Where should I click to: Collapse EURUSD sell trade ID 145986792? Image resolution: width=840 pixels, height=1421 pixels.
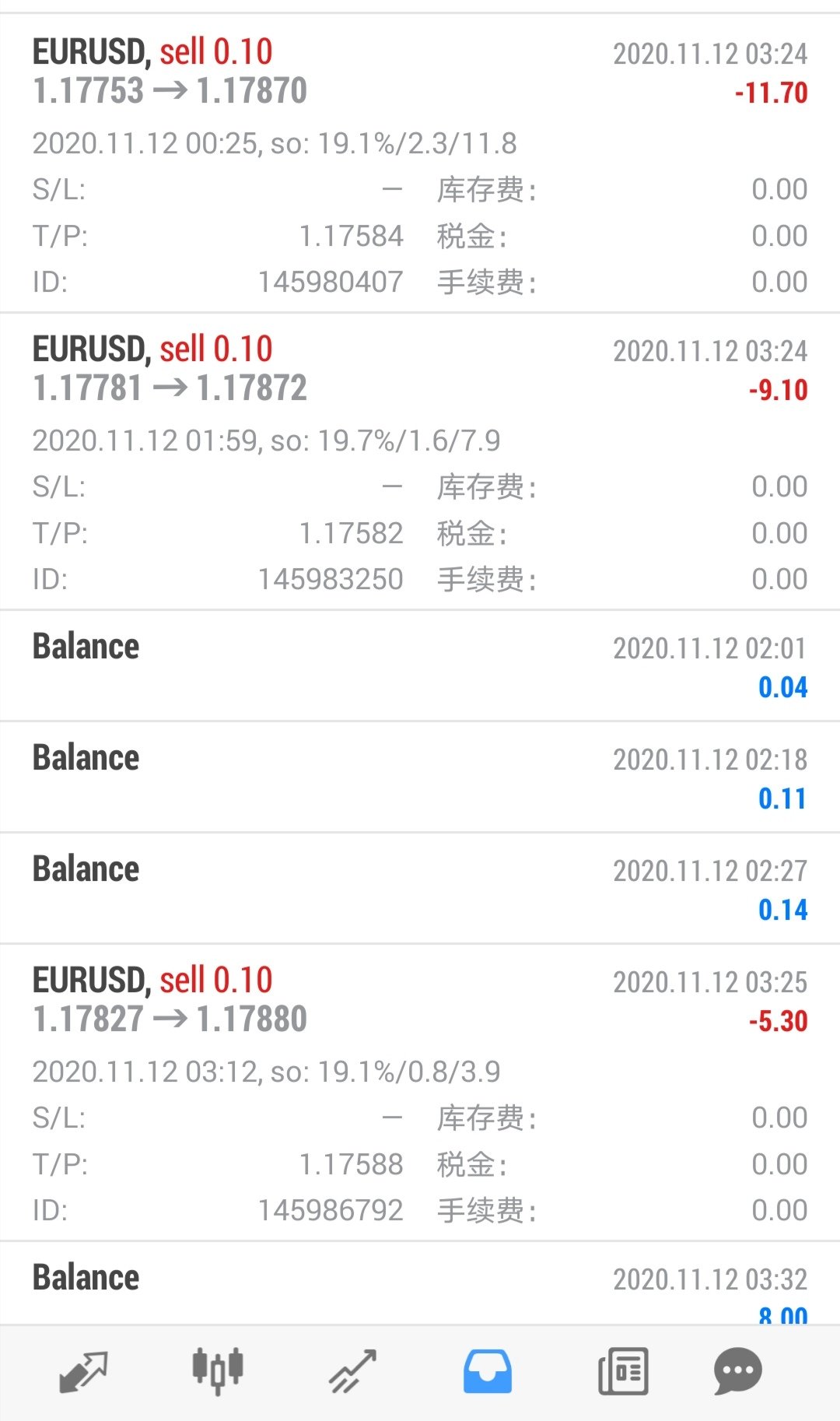[420, 1093]
